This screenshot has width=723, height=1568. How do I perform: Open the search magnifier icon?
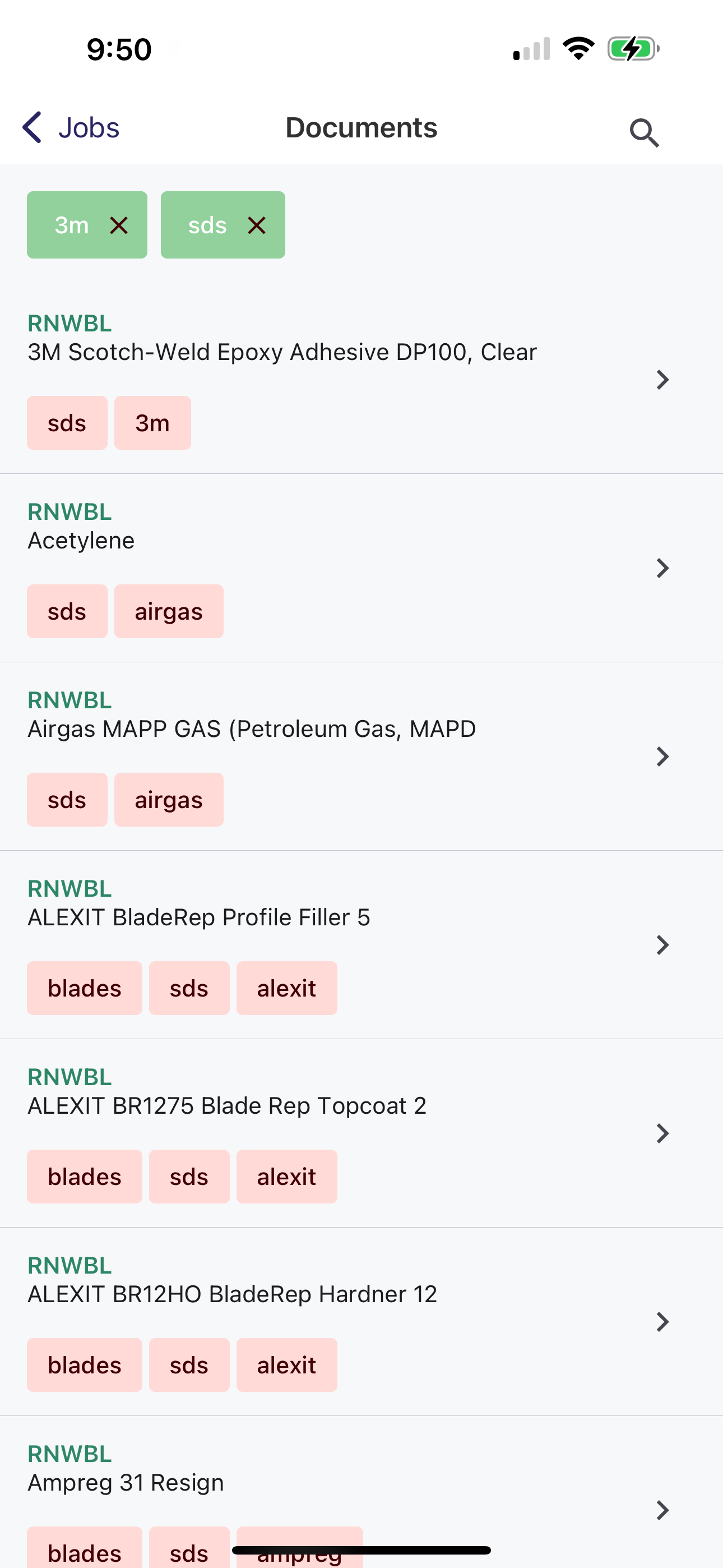pos(644,132)
